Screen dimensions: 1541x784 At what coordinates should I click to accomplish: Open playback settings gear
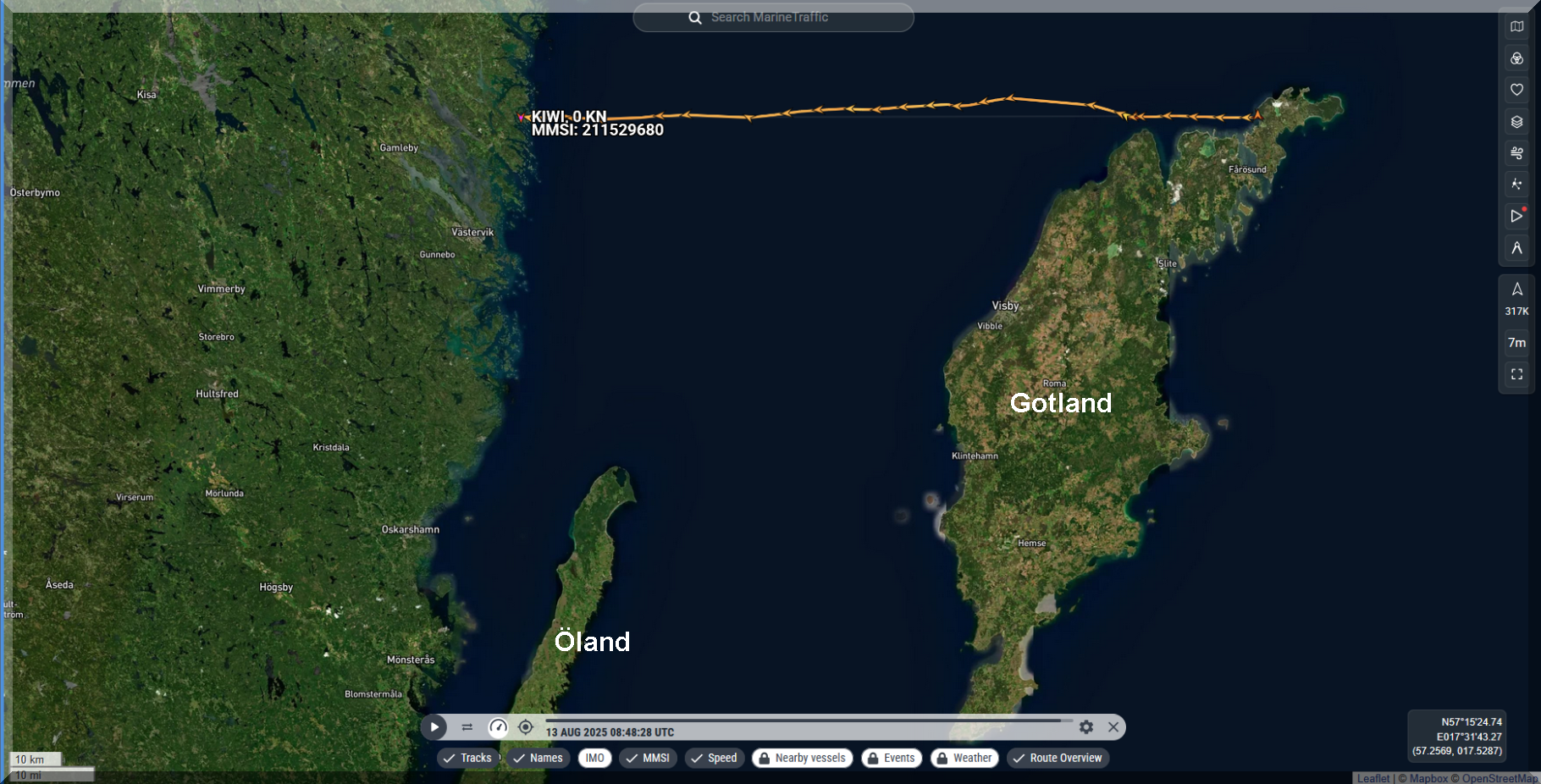click(x=1086, y=727)
